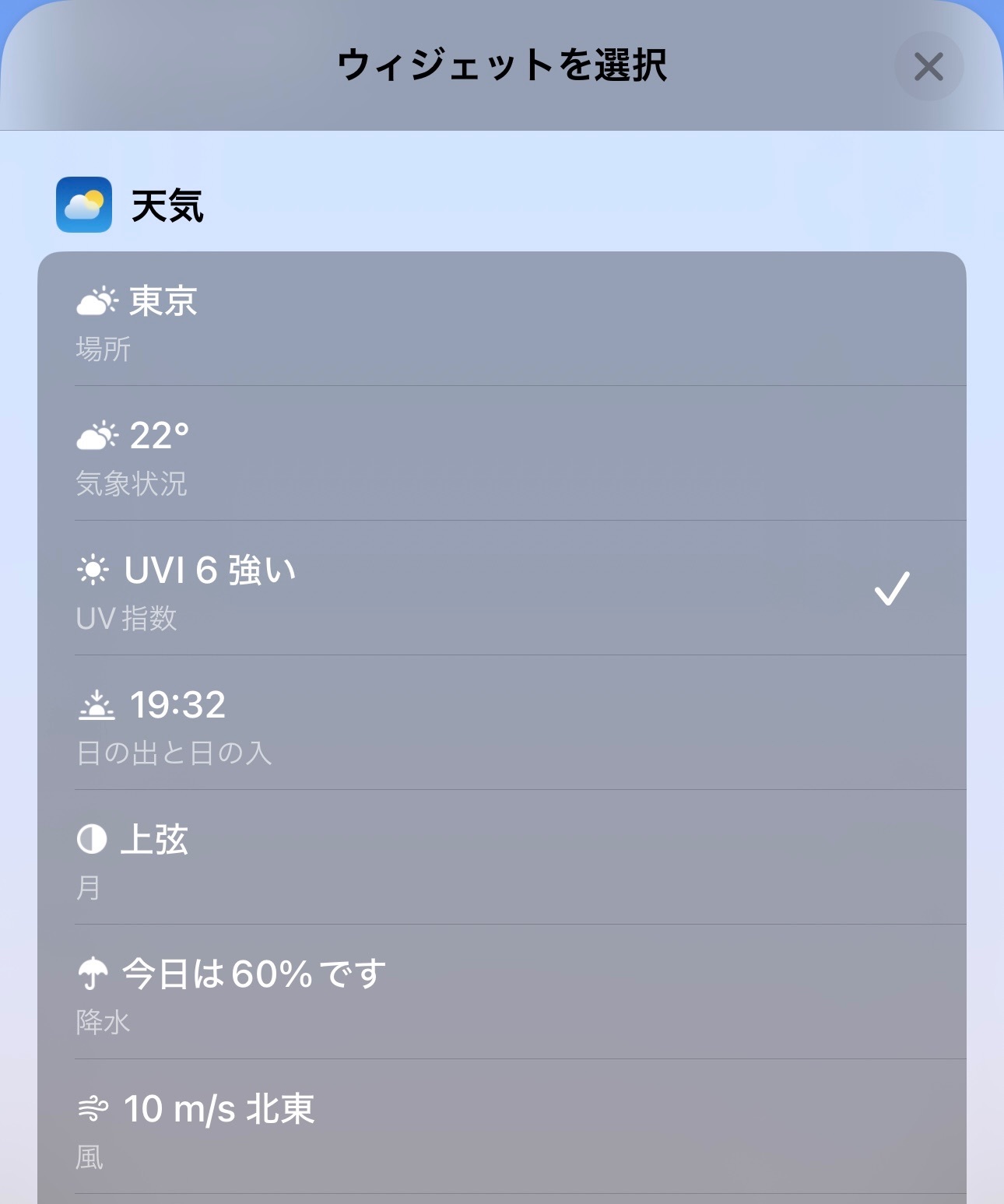Close the widget selection sheet

pyautogui.click(x=929, y=66)
